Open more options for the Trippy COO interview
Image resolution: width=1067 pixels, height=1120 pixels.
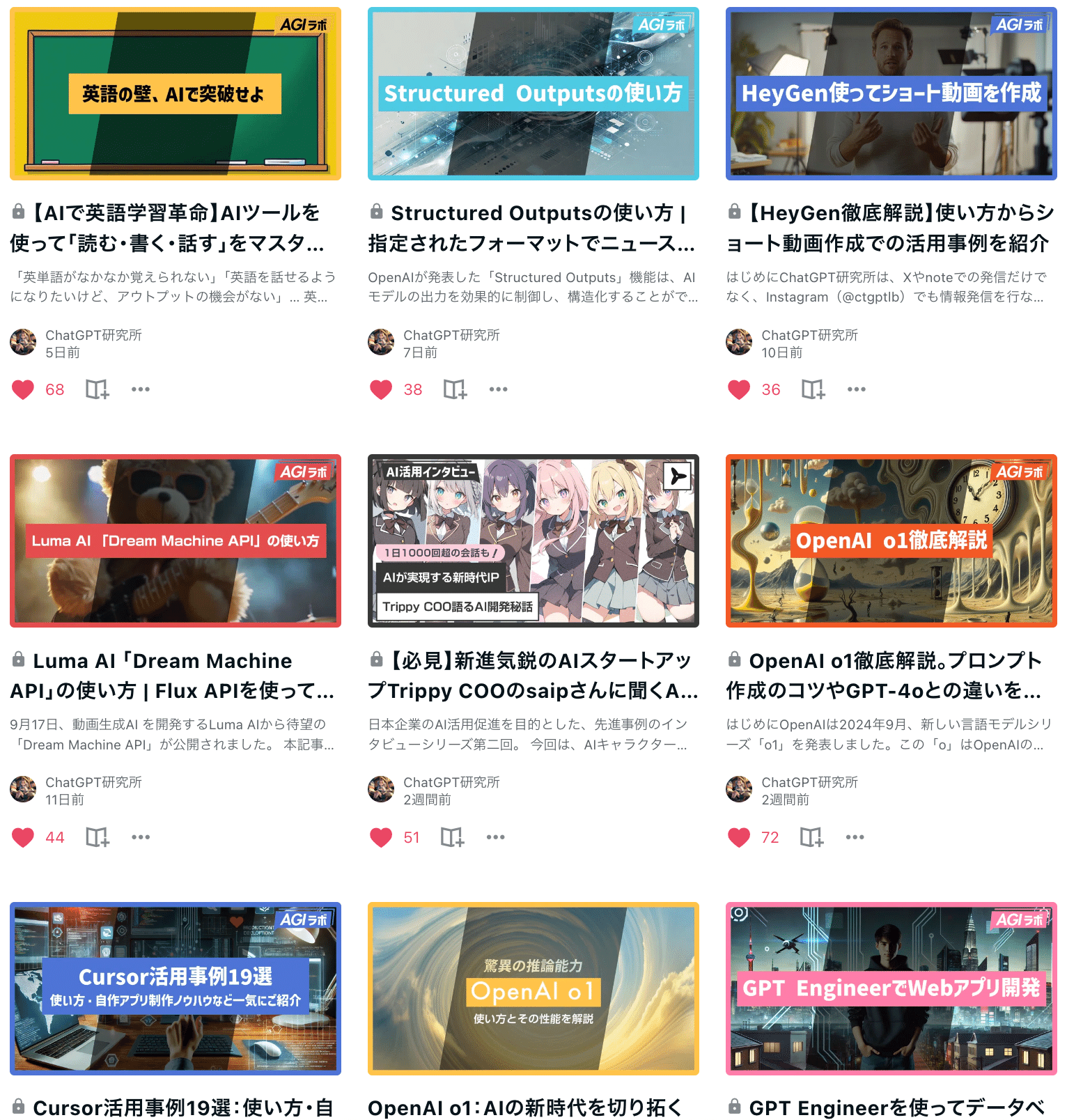click(x=495, y=837)
